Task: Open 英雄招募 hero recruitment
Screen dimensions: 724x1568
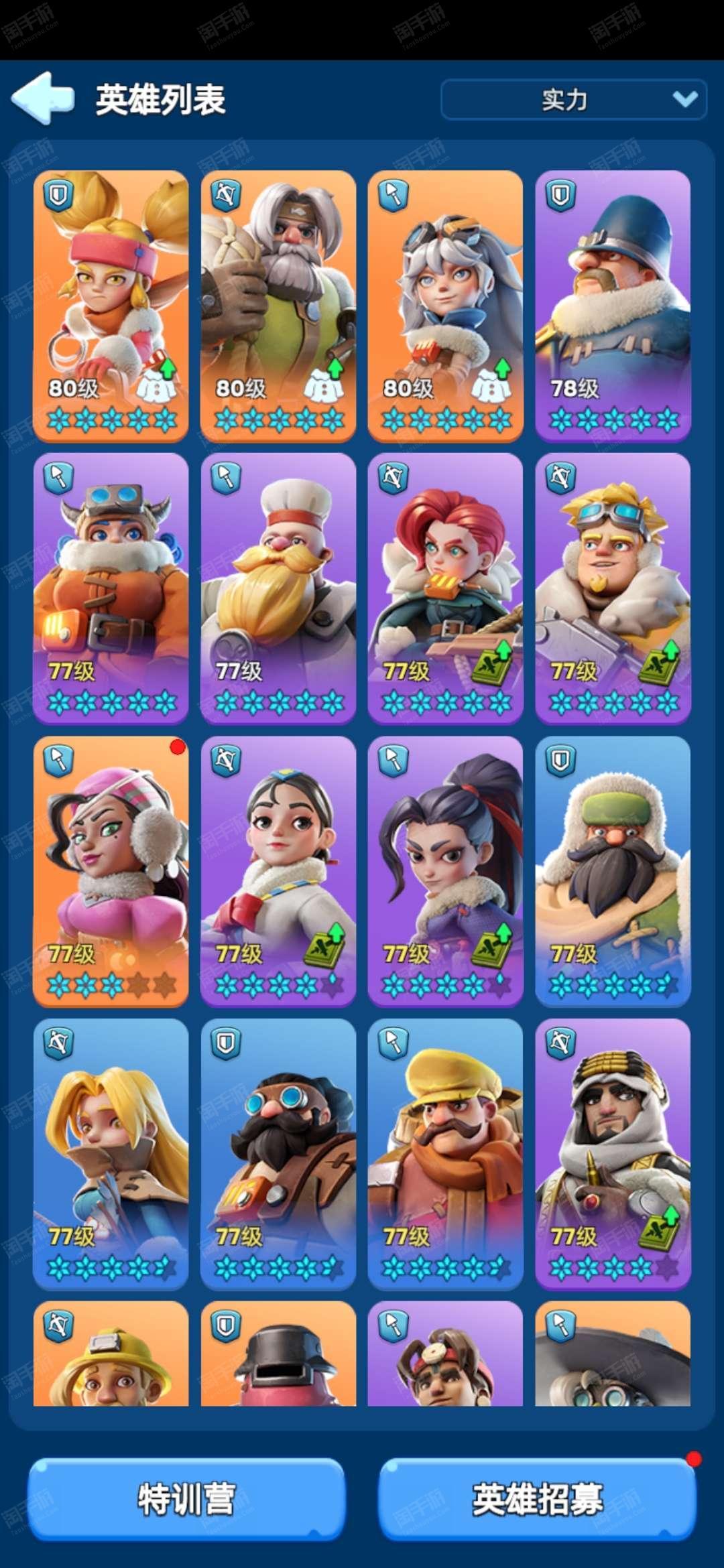Action: (x=537, y=1499)
